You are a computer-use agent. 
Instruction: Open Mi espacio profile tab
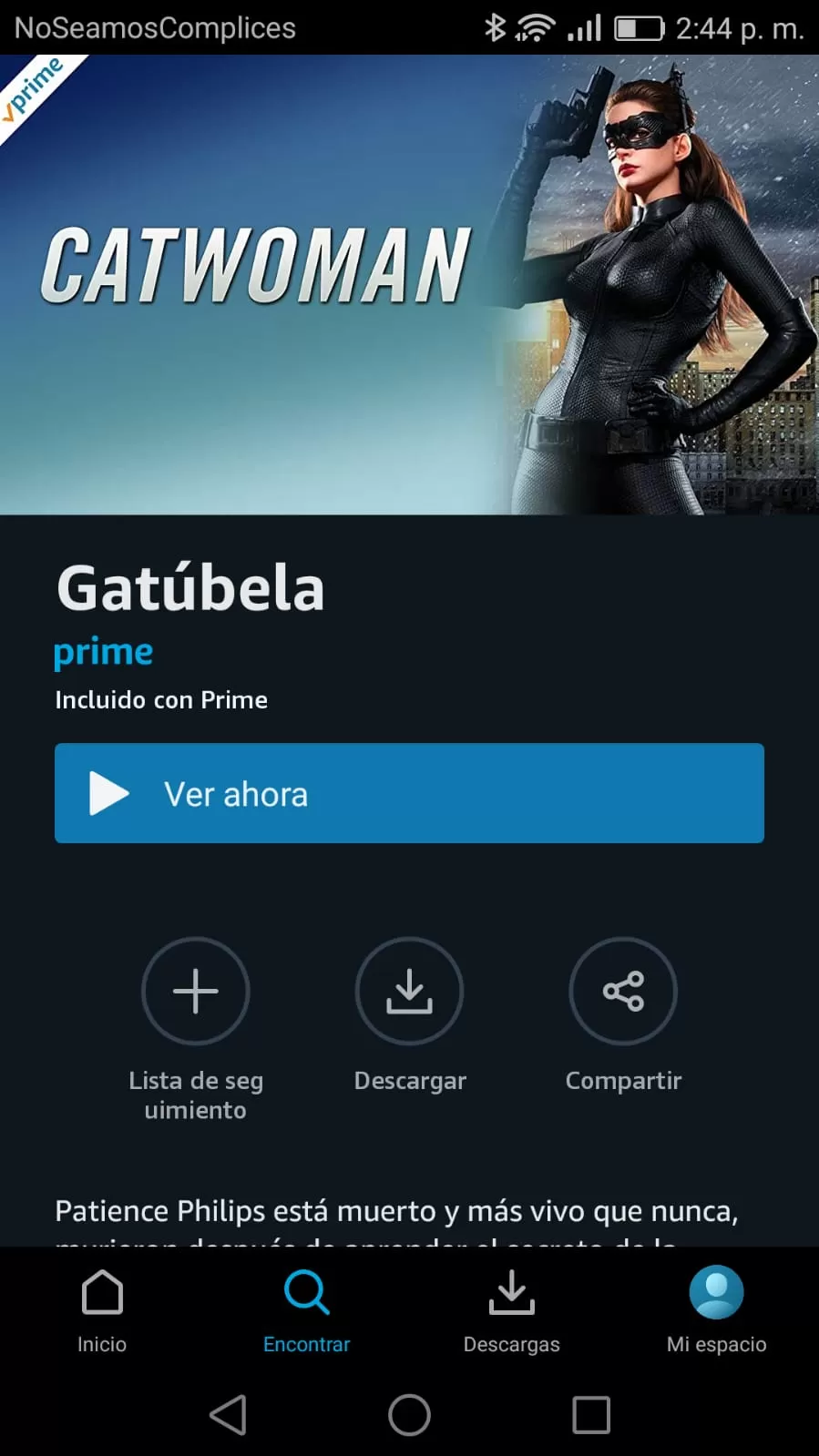716,1309
